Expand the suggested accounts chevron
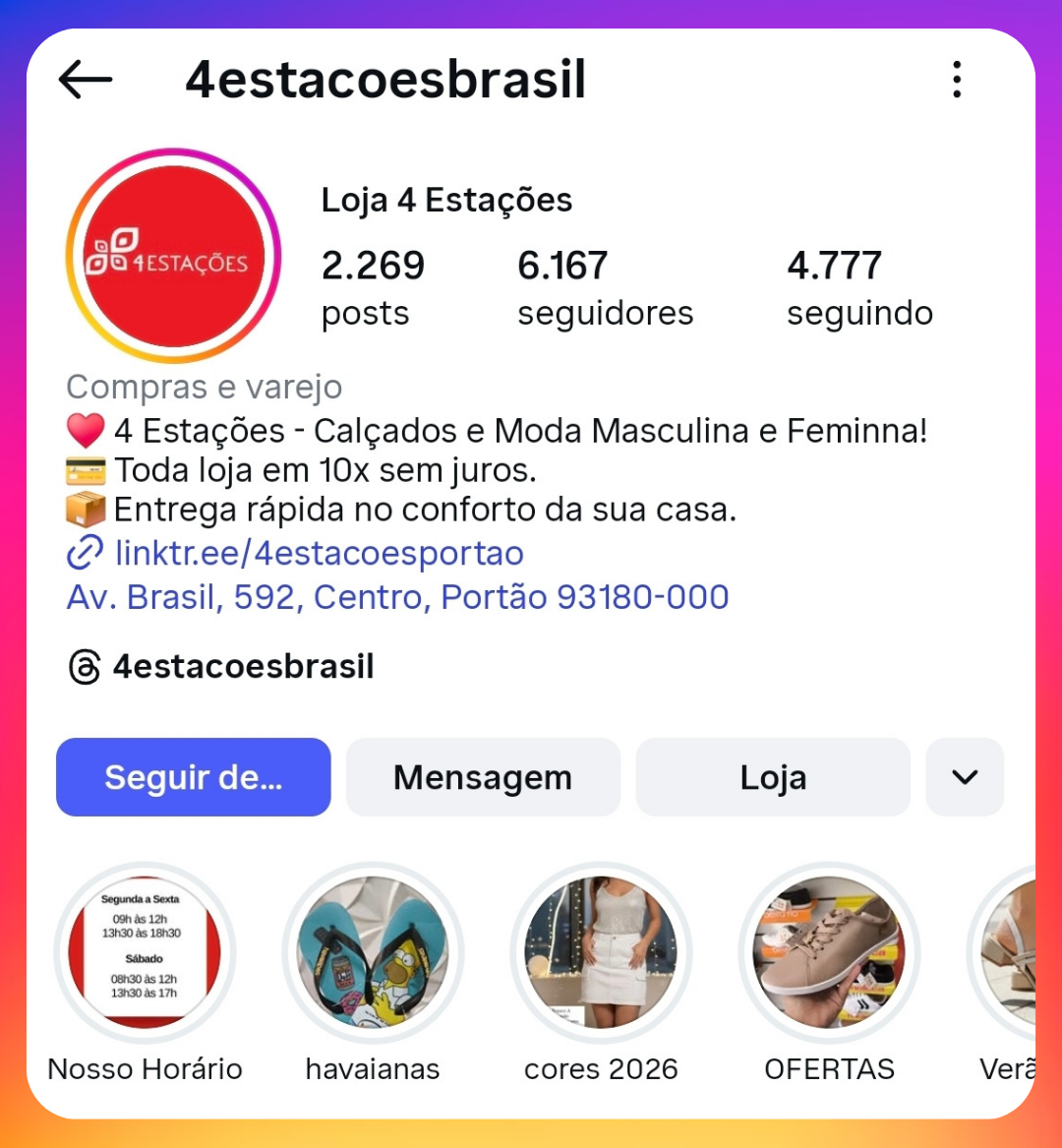This screenshot has width=1062, height=1148. point(965,777)
